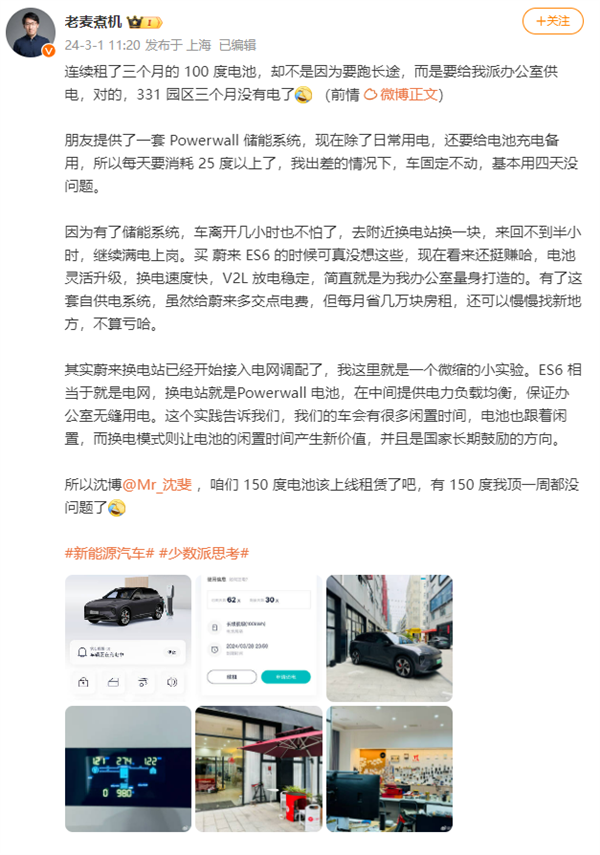This screenshot has height=855, width=600.
Task: View the photo of the parked grey car
Action: point(388,636)
